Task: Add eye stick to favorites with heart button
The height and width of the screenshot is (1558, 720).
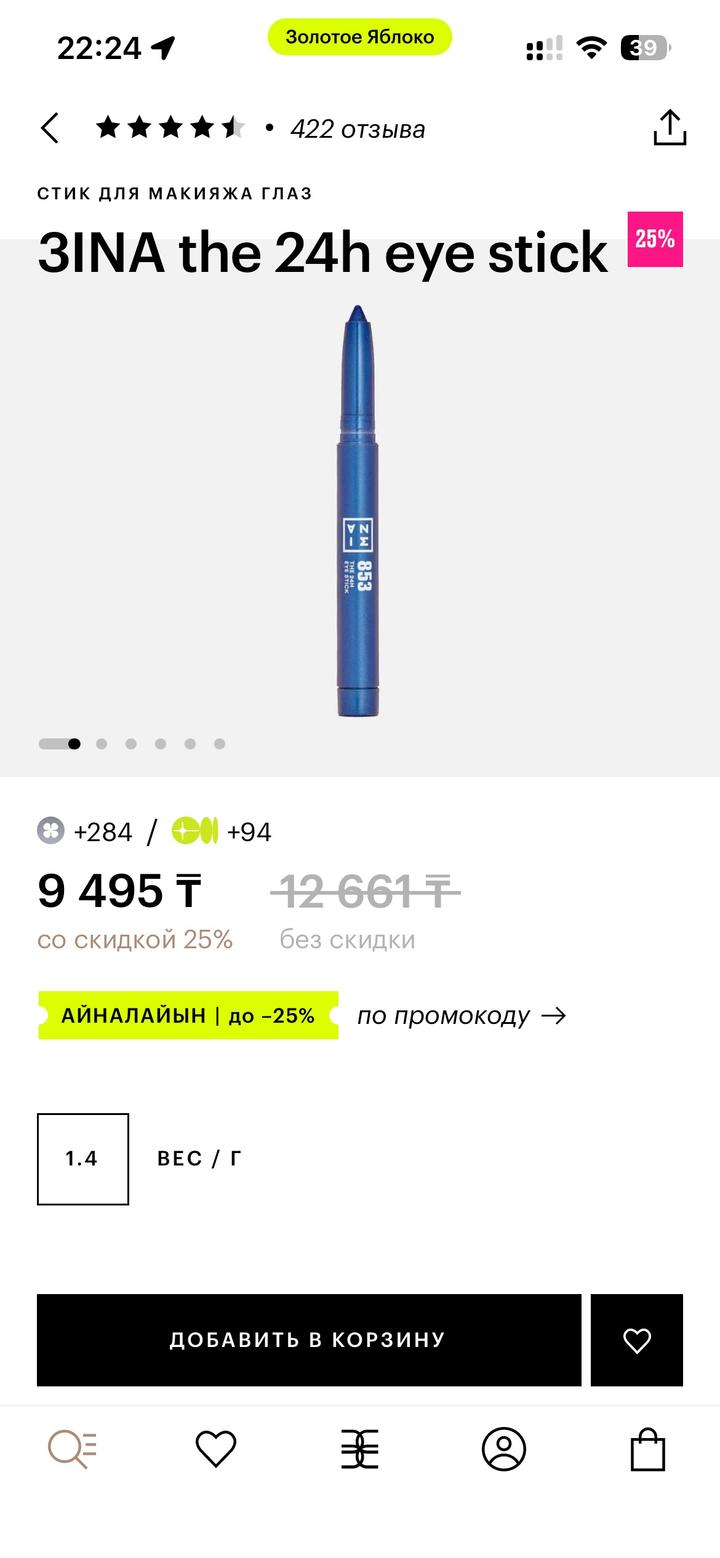Action: tap(637, 1340)
